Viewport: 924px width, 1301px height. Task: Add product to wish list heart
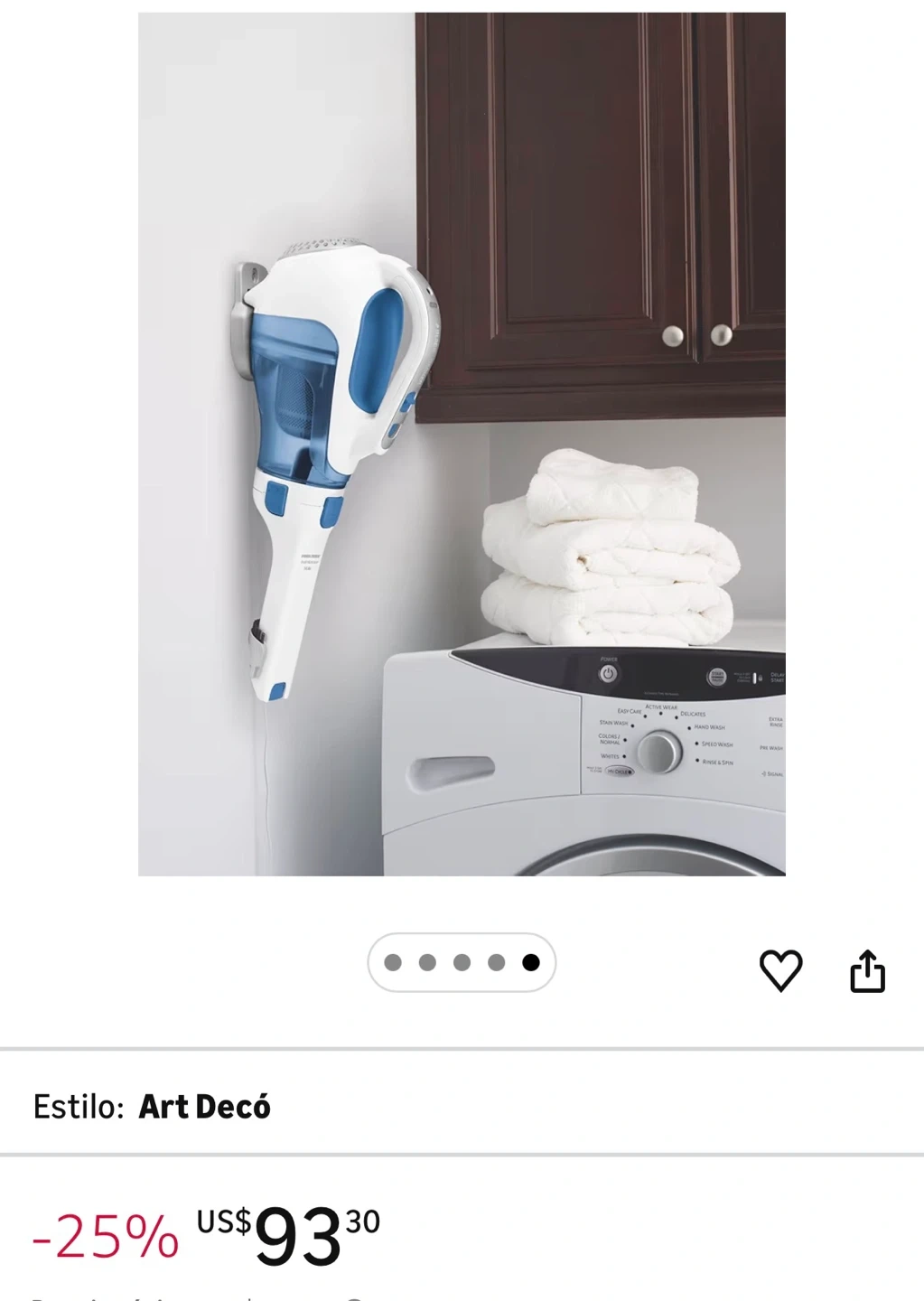coord(780,971)
